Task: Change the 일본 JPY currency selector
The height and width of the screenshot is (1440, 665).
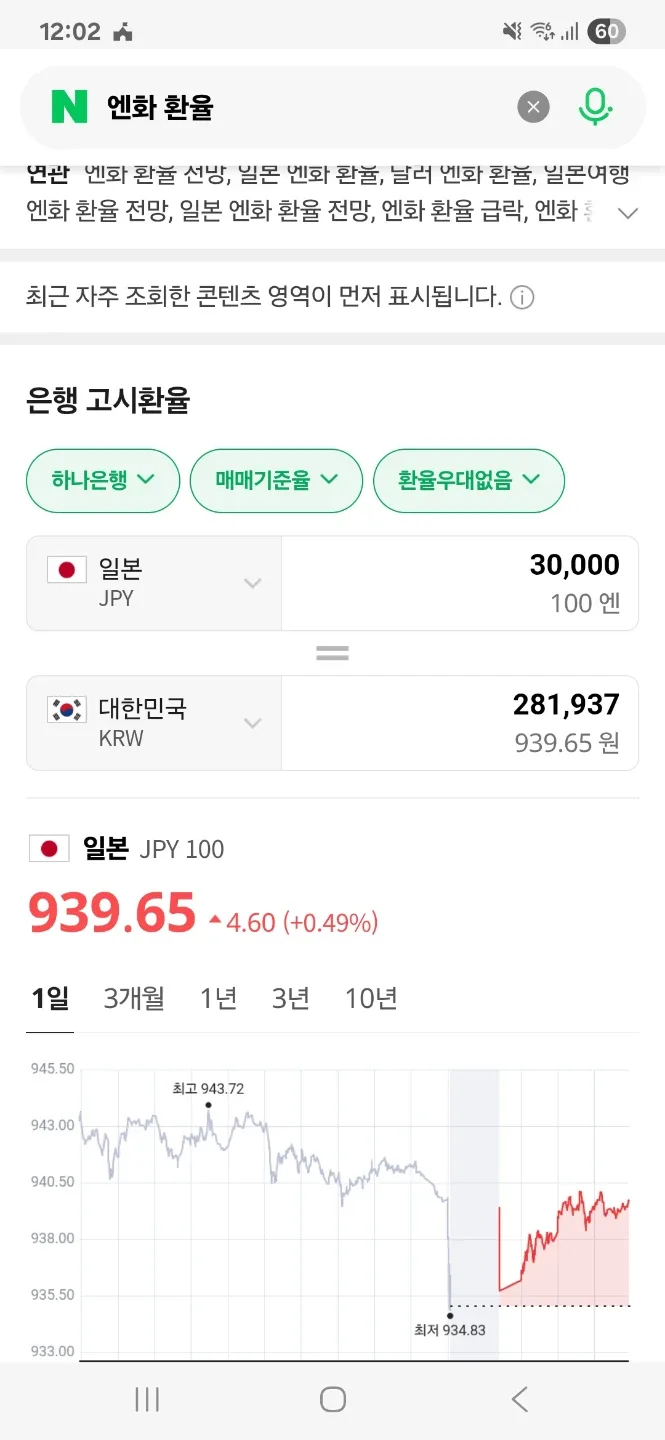Action: [x=154, y=583]
